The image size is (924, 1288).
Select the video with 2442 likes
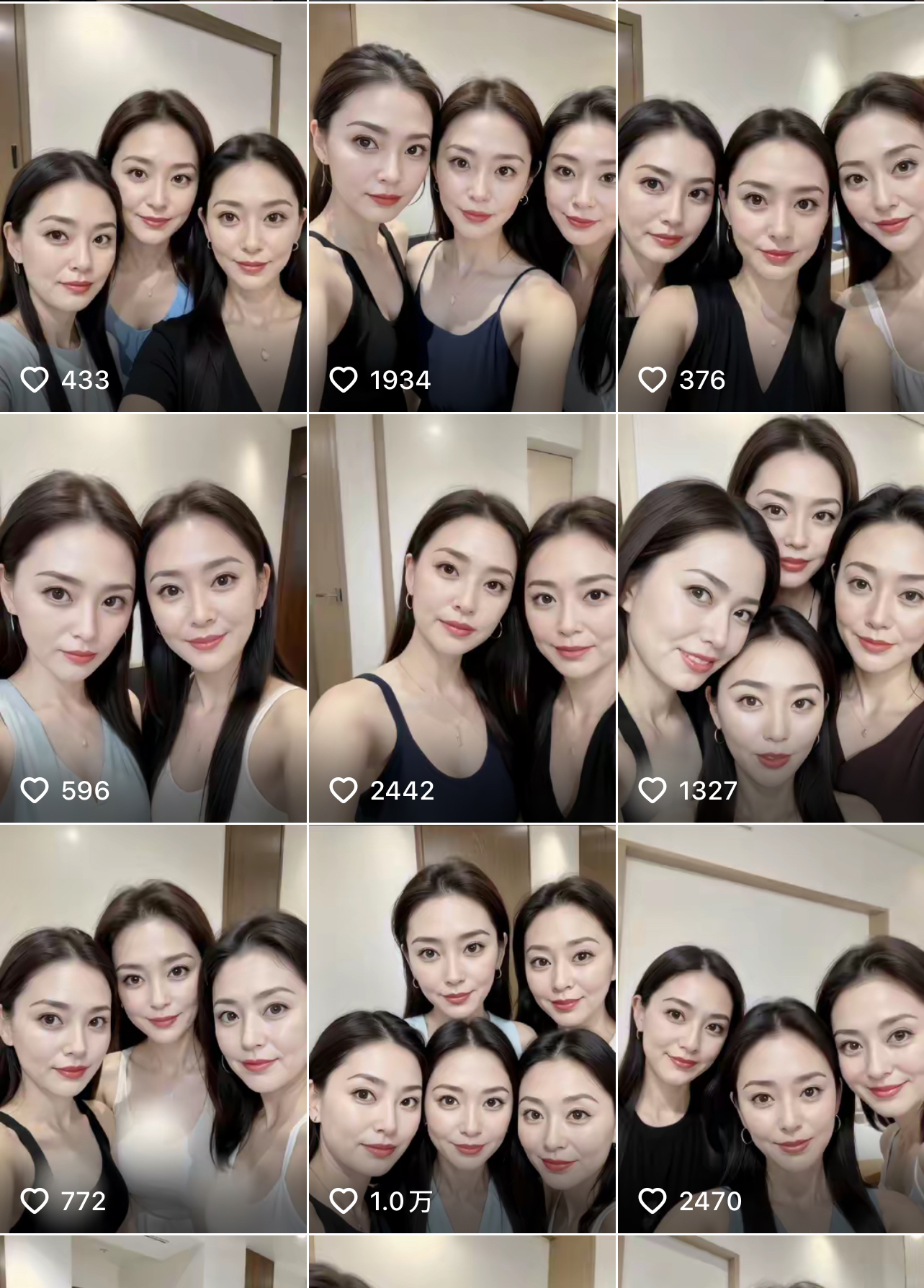(462, 618)
